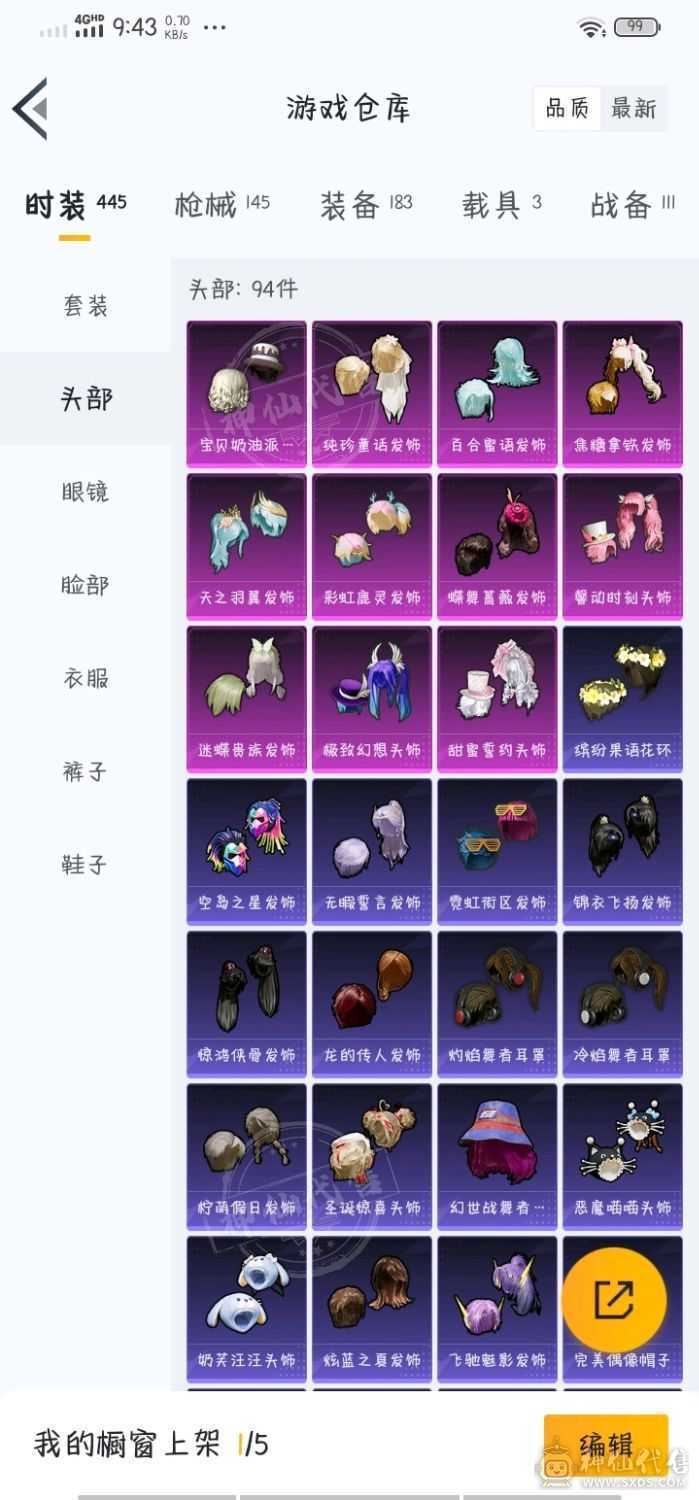Open the 空岛之星发饰 item
The image size is (699, 1500).
click(247, 852)
